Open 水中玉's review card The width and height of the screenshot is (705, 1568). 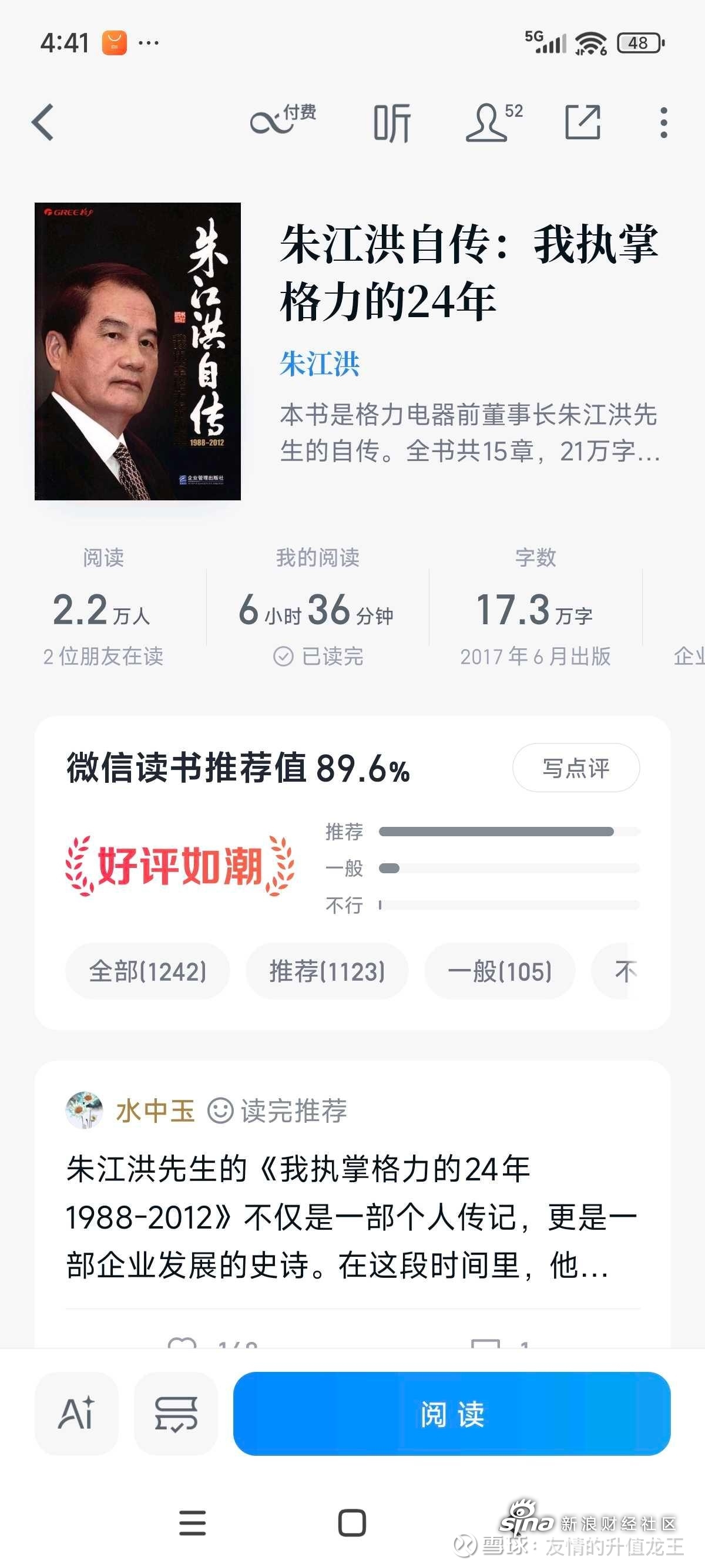tap(352, 1203)
